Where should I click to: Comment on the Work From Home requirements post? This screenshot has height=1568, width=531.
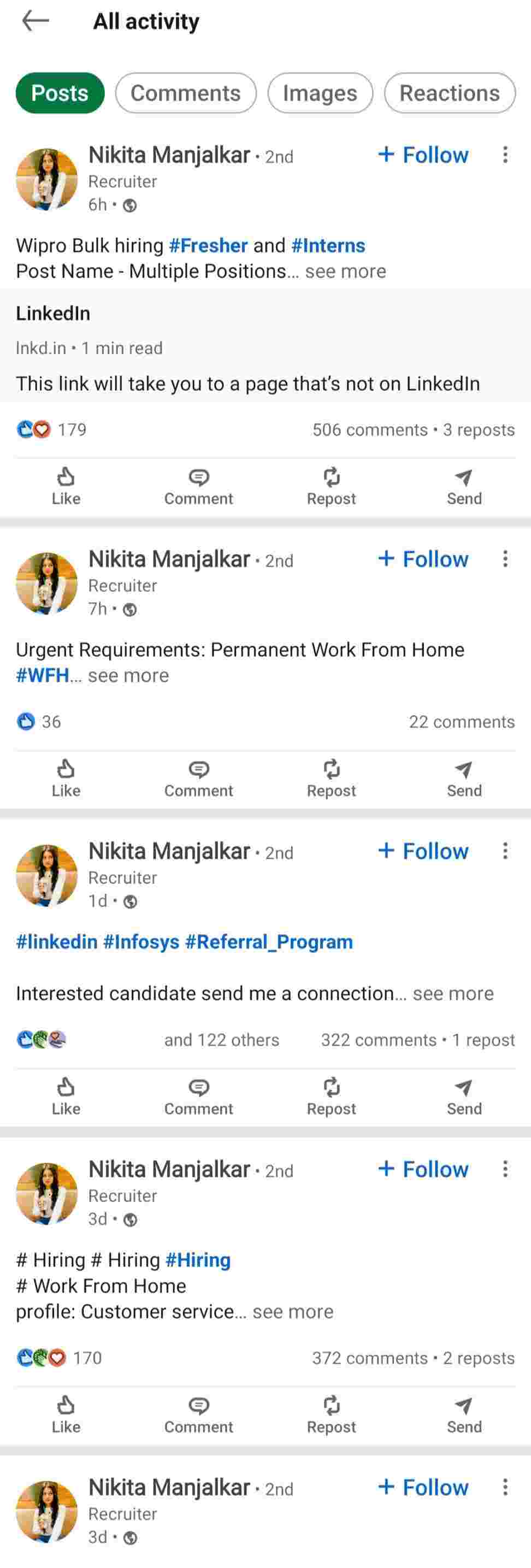click(198, 778)
